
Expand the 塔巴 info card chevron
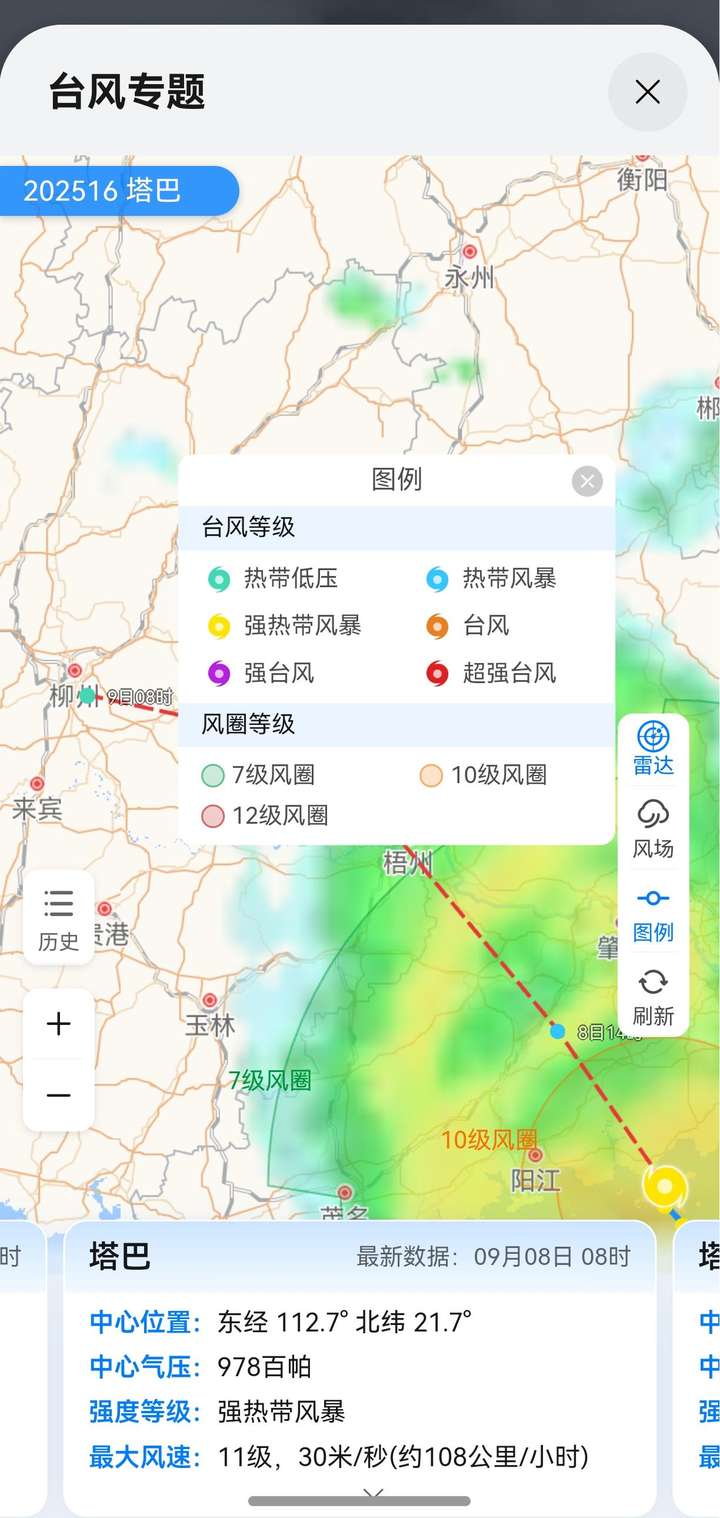373,1494
